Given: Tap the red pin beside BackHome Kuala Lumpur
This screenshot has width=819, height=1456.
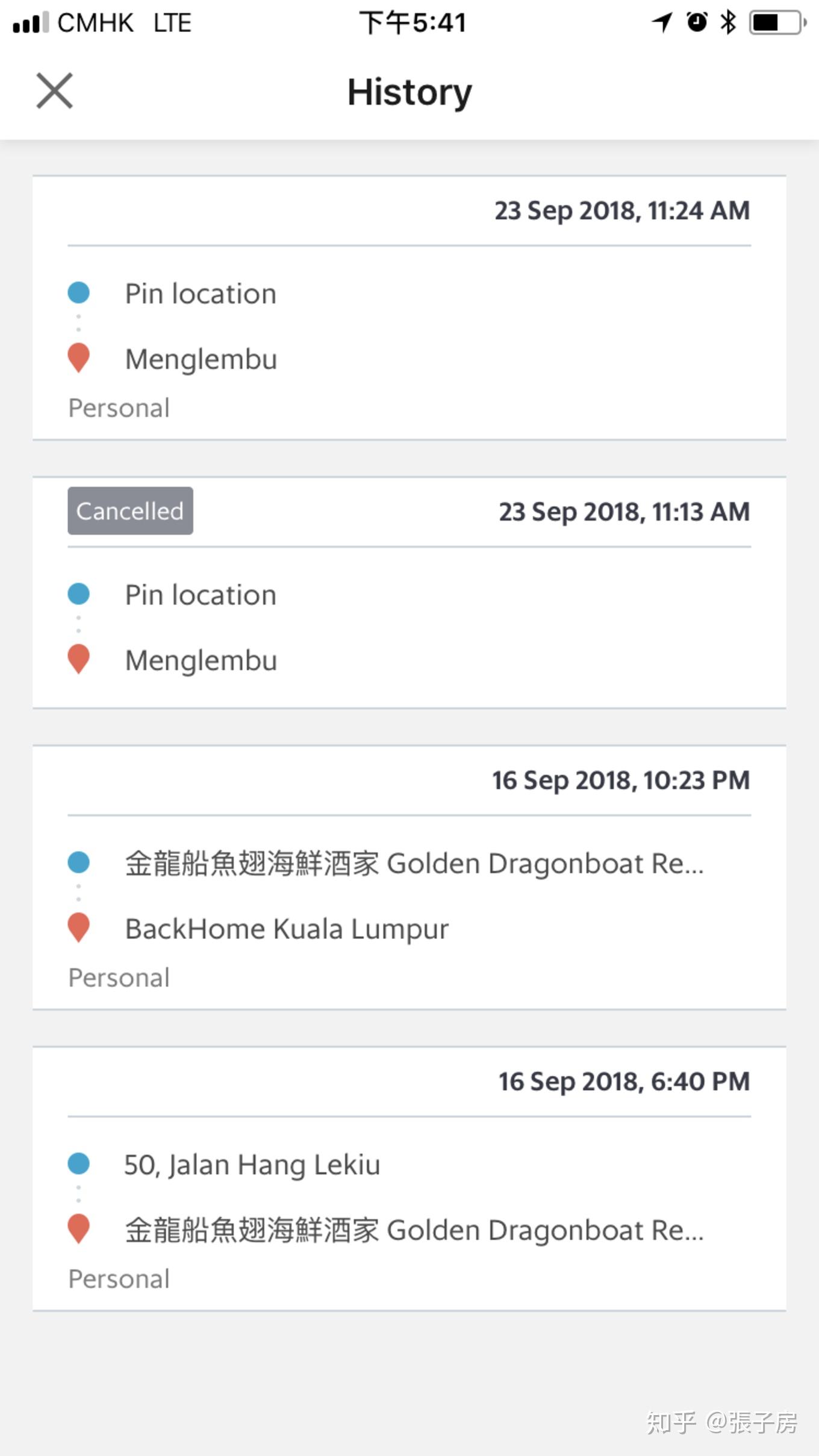Looking at the screenshot, I should 79,928.
